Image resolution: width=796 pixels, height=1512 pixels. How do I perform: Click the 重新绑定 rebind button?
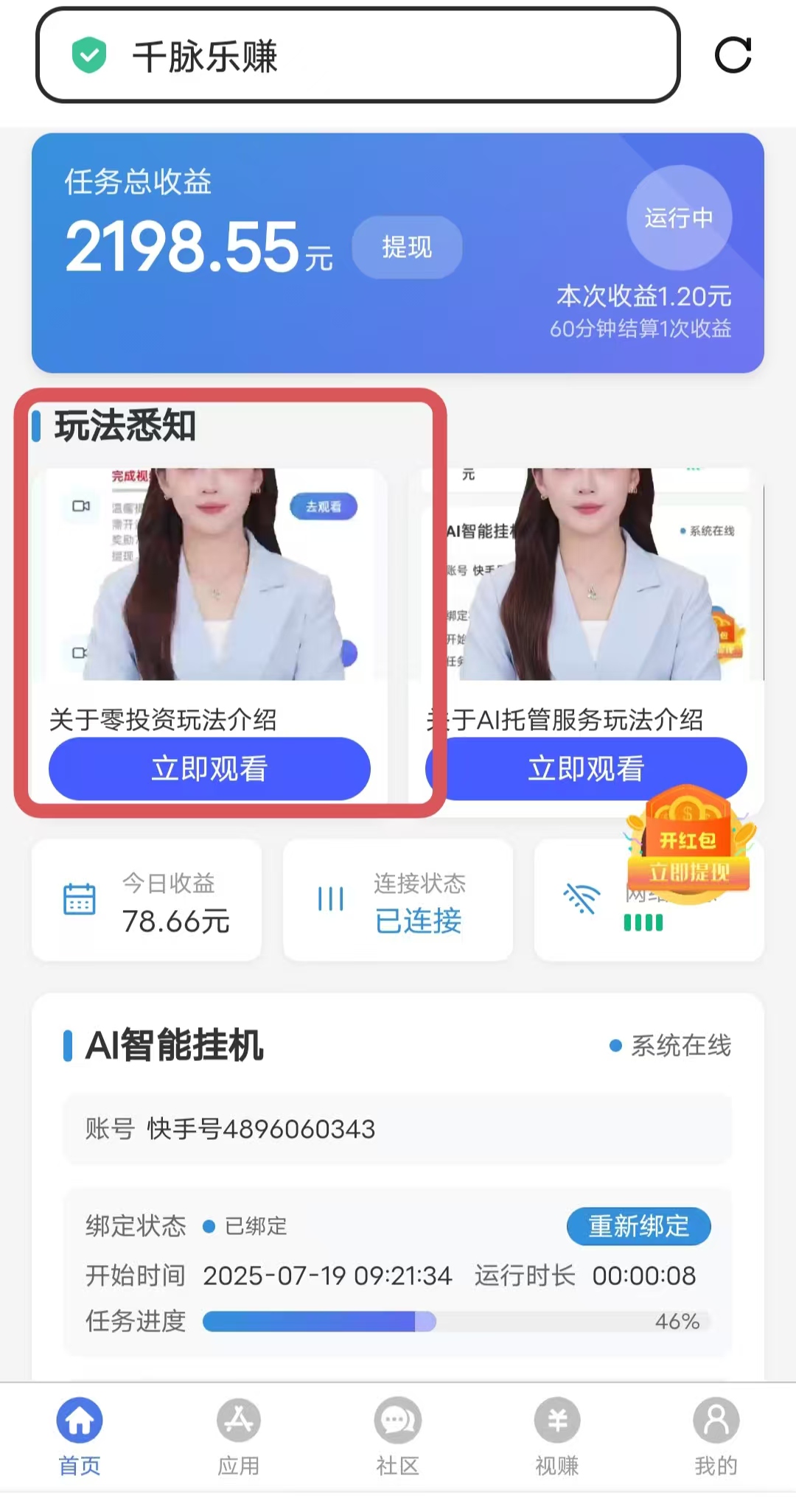[638, 1225]
